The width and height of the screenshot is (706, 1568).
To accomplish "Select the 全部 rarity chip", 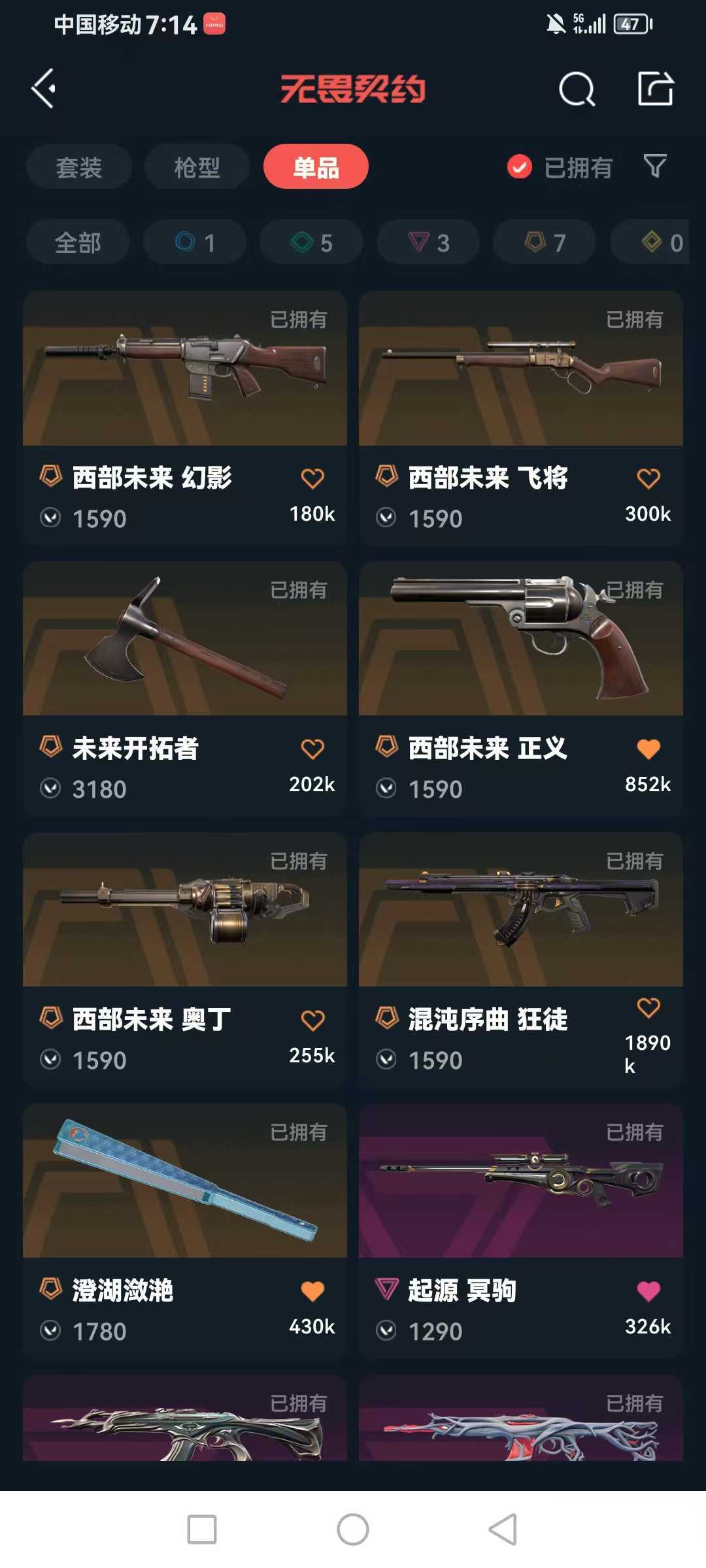I will coord(78,242).
